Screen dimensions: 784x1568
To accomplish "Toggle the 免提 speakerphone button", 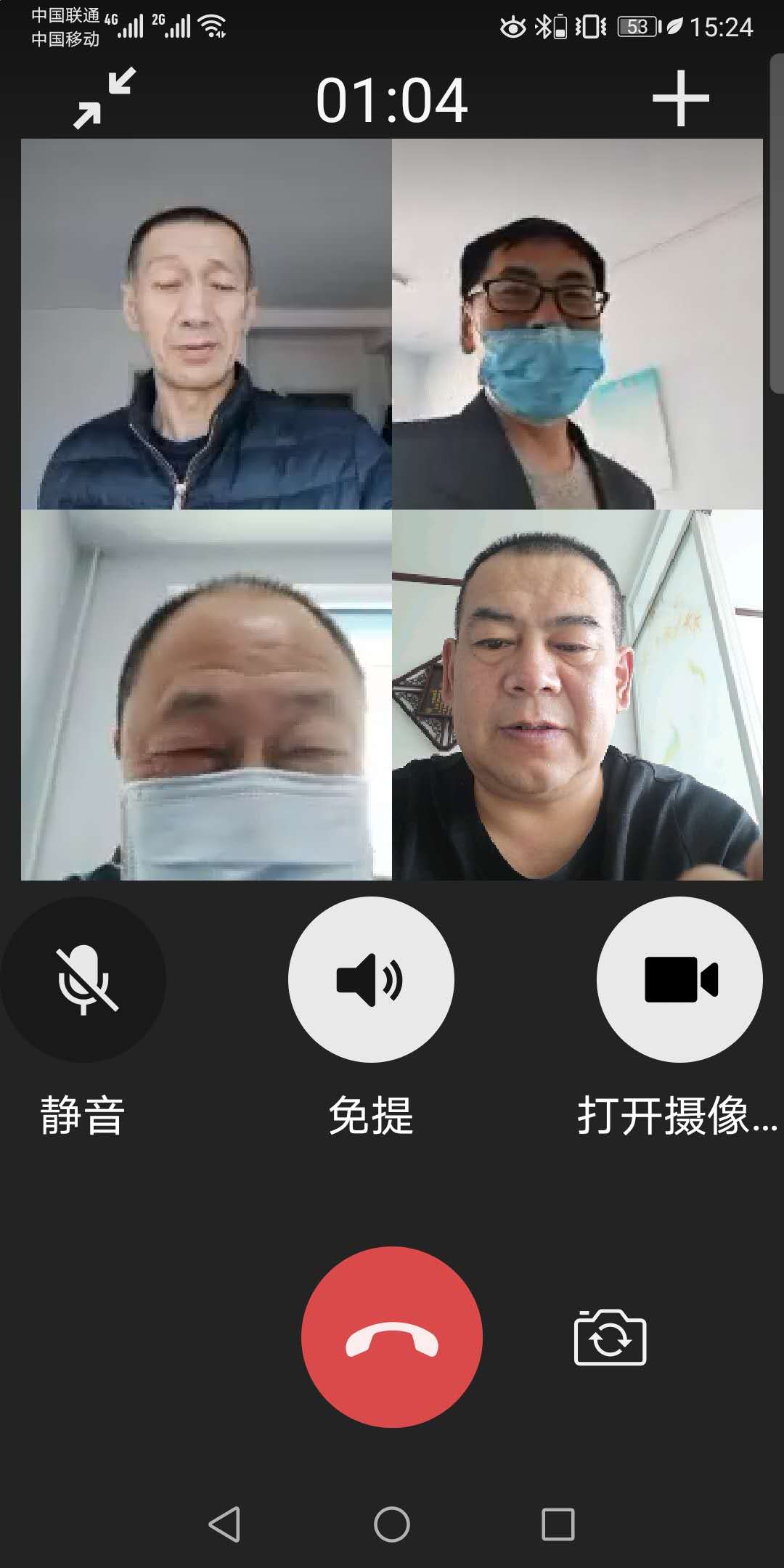I will pos(371,979).
